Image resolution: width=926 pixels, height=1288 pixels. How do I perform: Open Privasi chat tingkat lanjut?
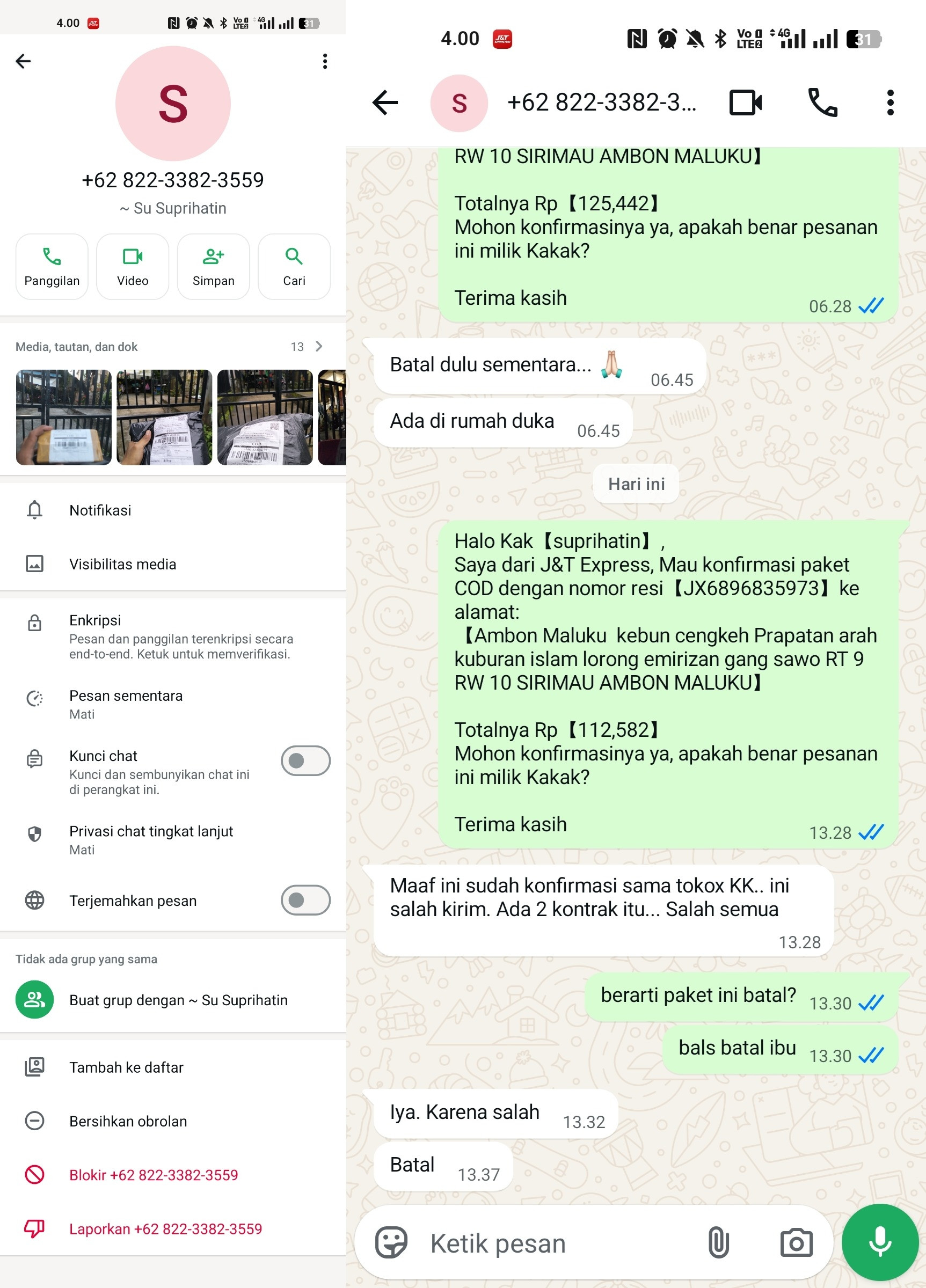pyautogui.click(x=173, y=840)
